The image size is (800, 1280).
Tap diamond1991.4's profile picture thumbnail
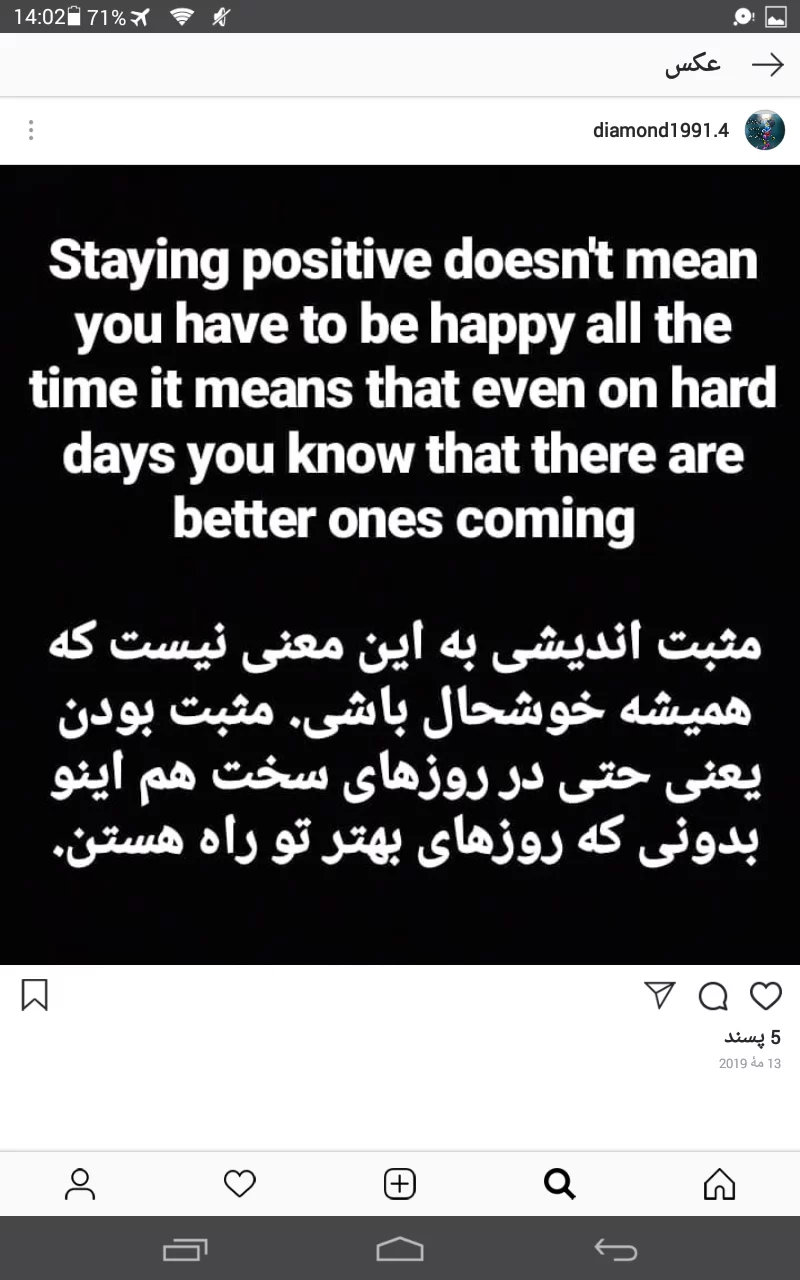point(763,130)
